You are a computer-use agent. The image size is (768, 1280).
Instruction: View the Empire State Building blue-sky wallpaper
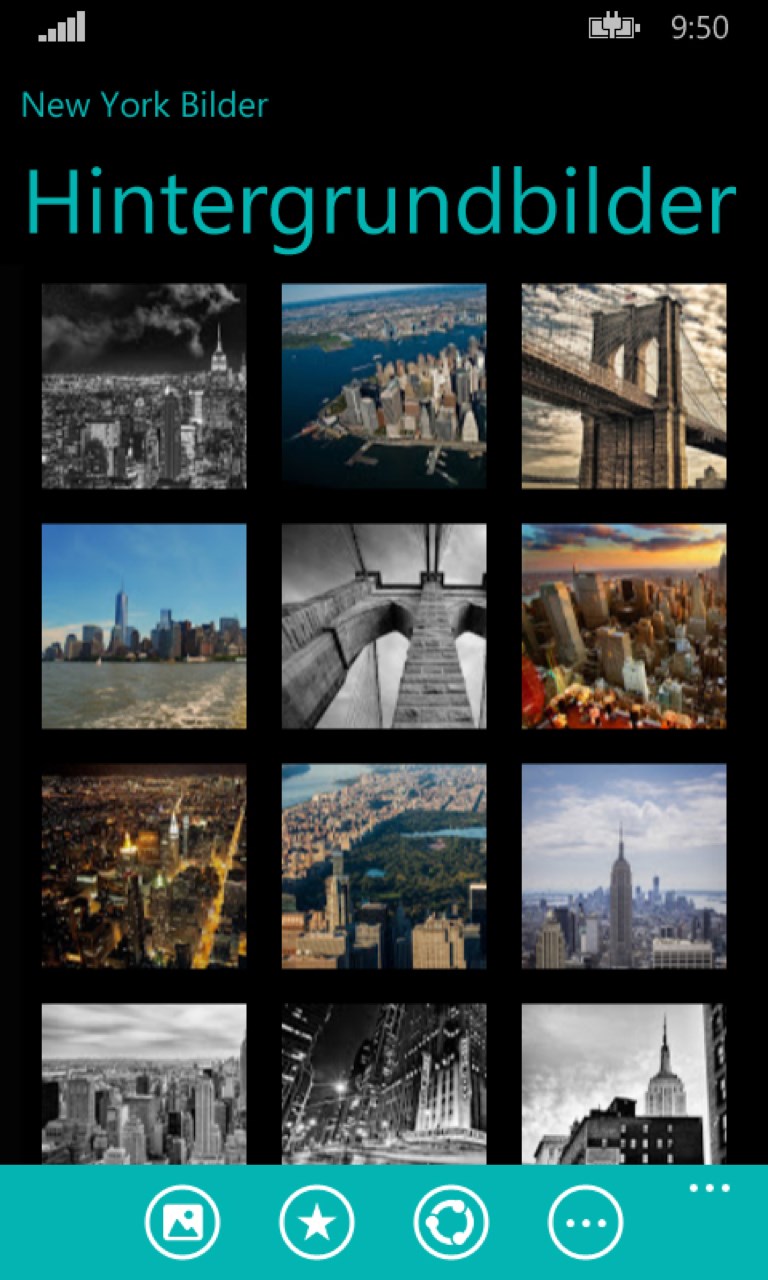tap(624, 866)
